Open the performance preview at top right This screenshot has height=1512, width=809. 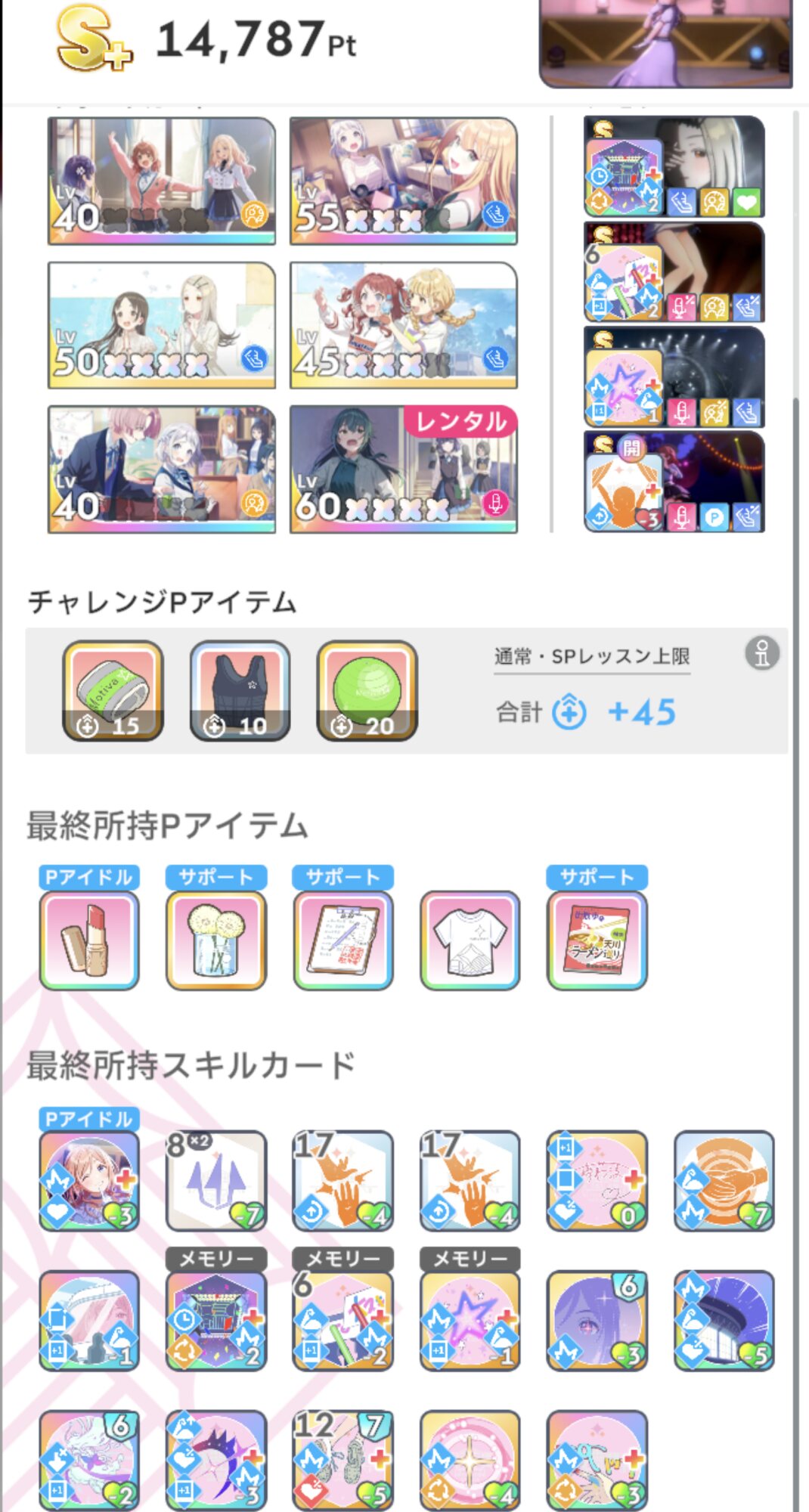[x=665, y=43]
